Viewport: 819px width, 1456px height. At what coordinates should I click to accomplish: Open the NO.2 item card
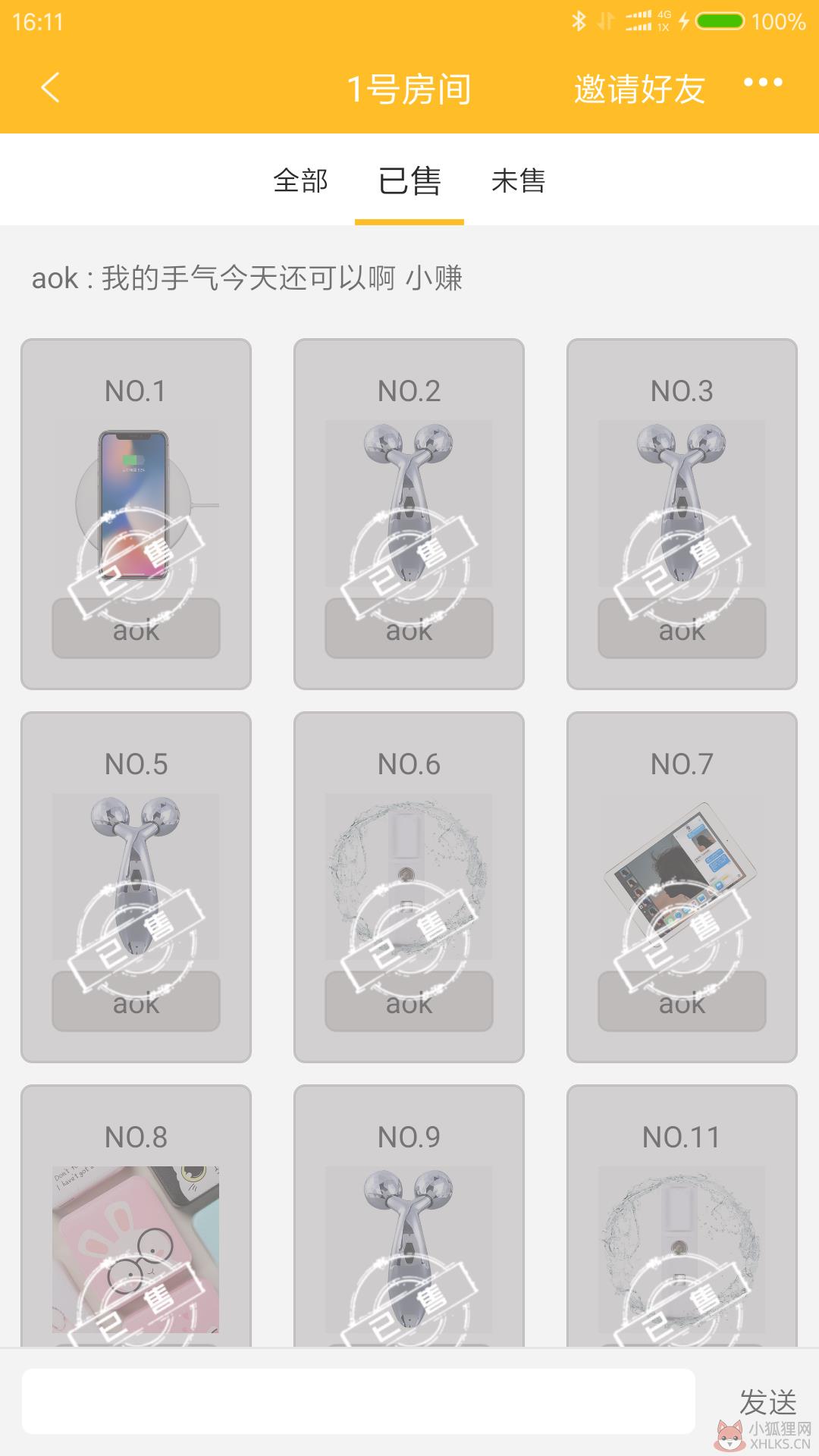click(409, 514)
